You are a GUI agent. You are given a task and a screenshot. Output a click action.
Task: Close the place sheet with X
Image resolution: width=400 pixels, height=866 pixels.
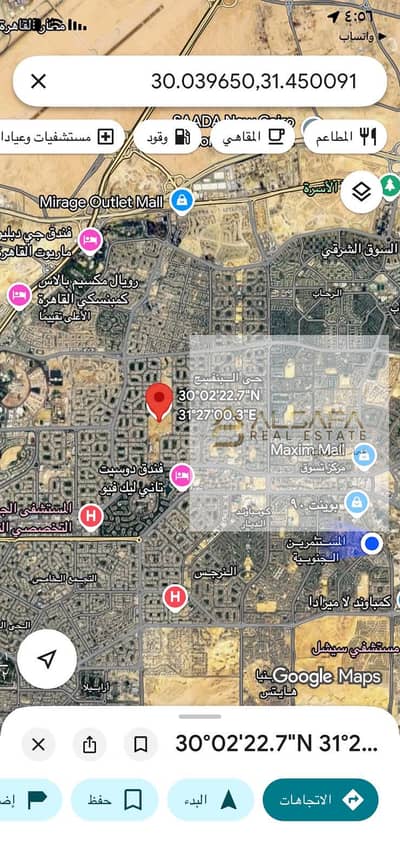(x=39, y=744)
